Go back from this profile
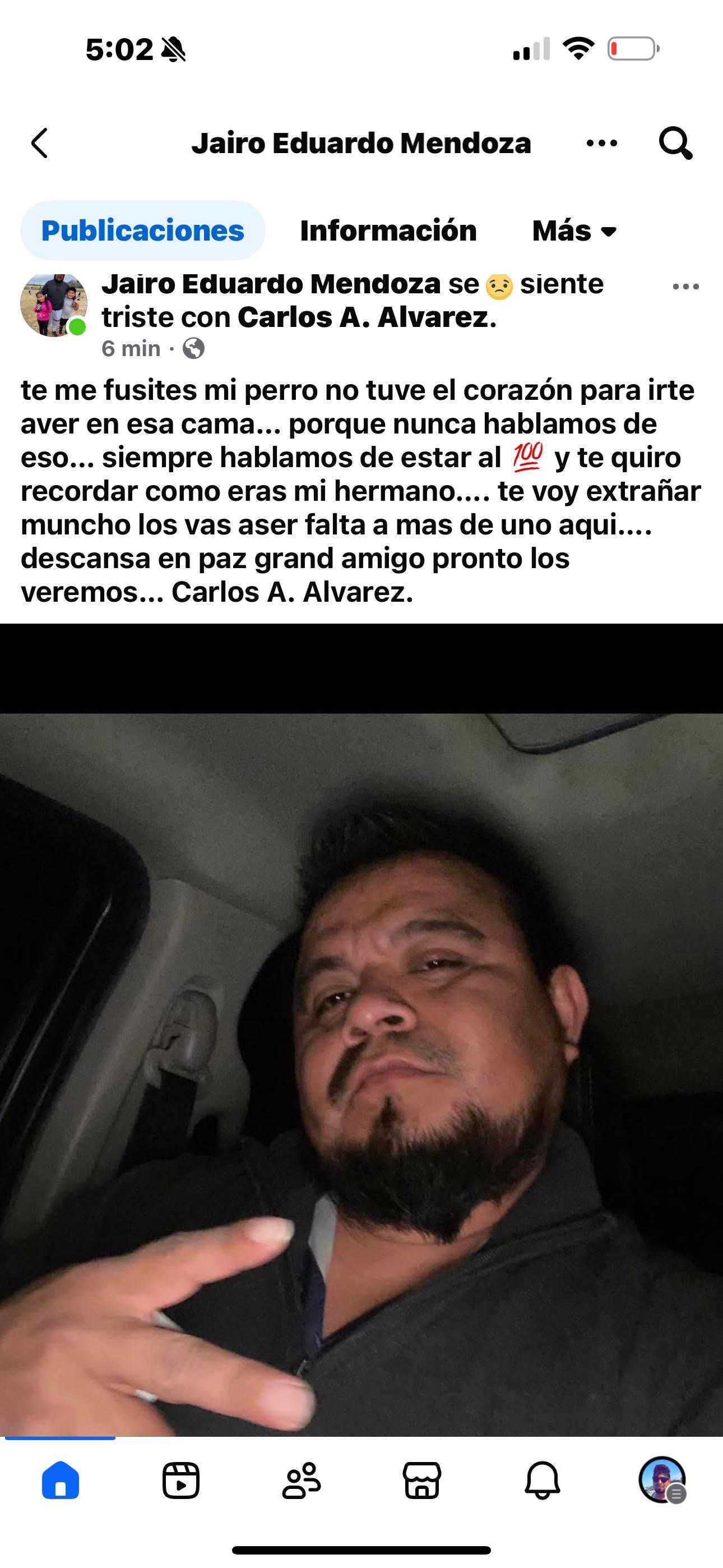This screenshot has height=1568, width=723. coord(40,144)
